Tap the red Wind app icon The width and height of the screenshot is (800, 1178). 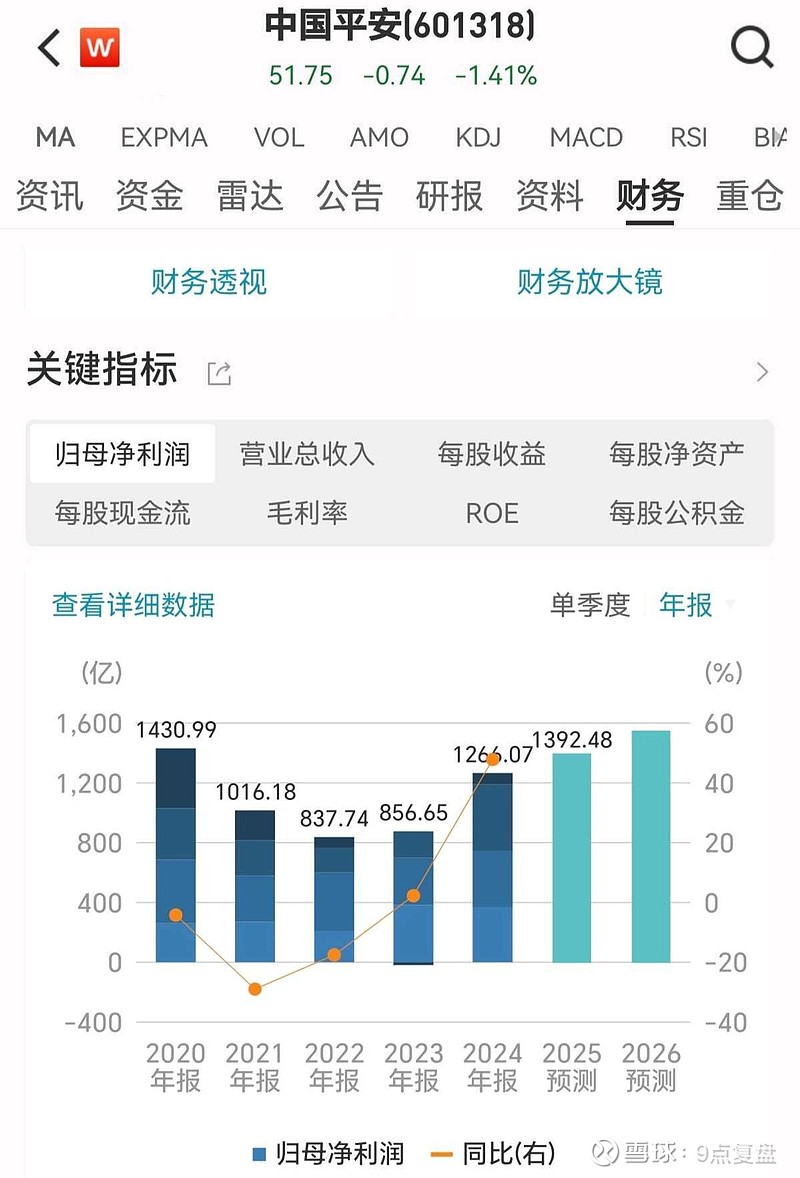click(x=100, y=47)
